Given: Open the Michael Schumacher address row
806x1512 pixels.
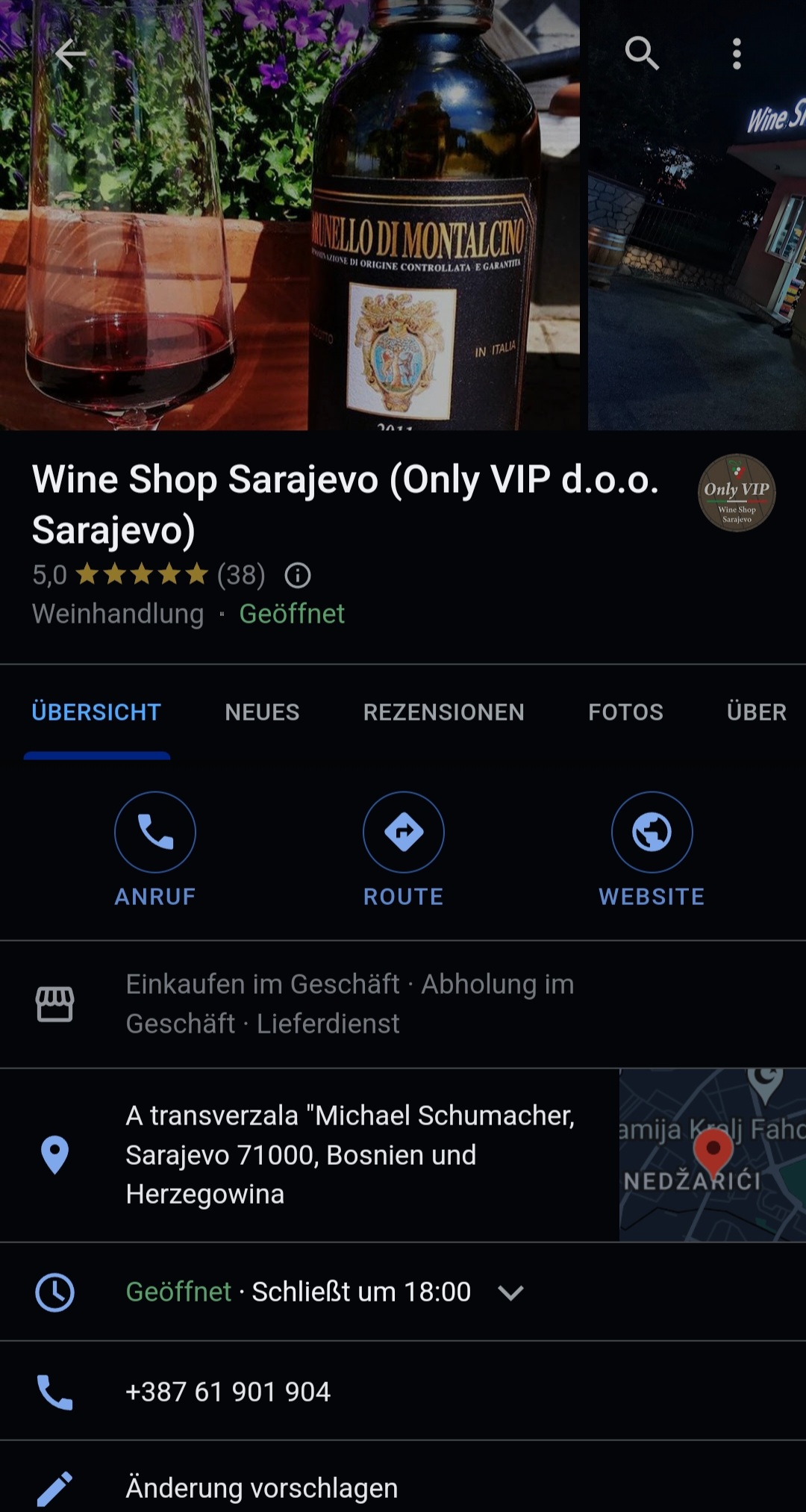Looking at the screenshot, I should [310, 1155].
